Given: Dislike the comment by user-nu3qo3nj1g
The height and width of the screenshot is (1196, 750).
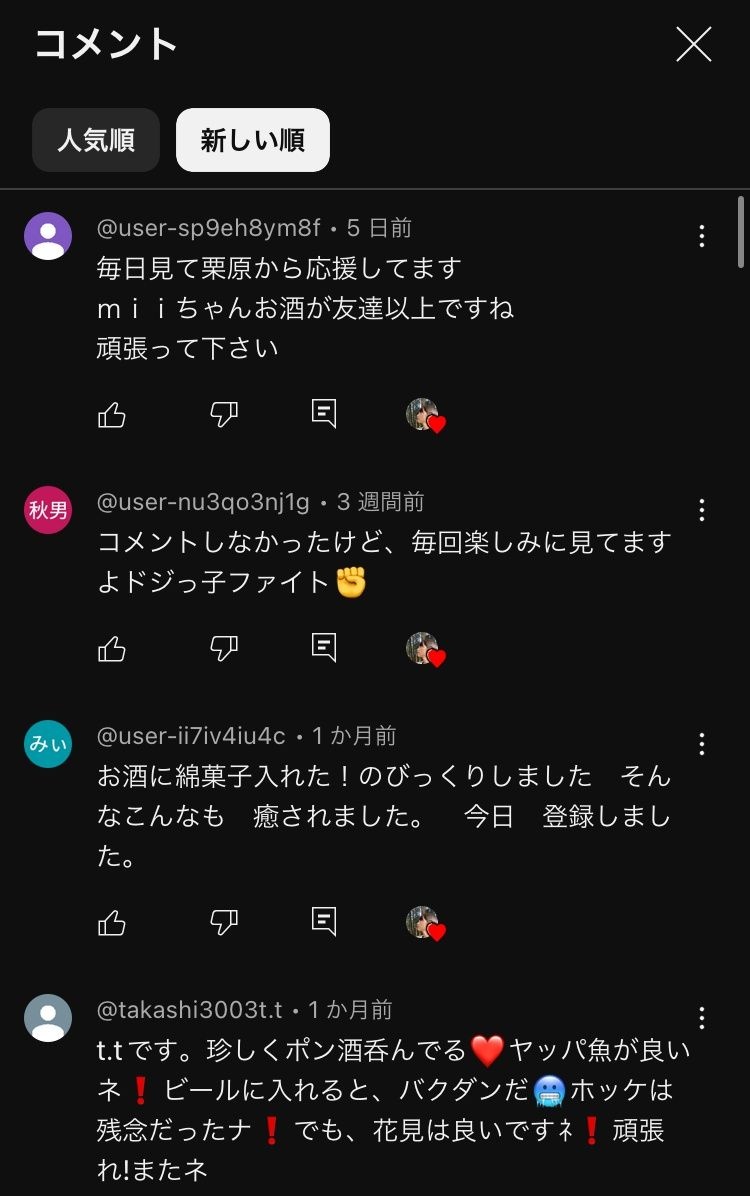Looking at the screenshot, I should 224,649.
